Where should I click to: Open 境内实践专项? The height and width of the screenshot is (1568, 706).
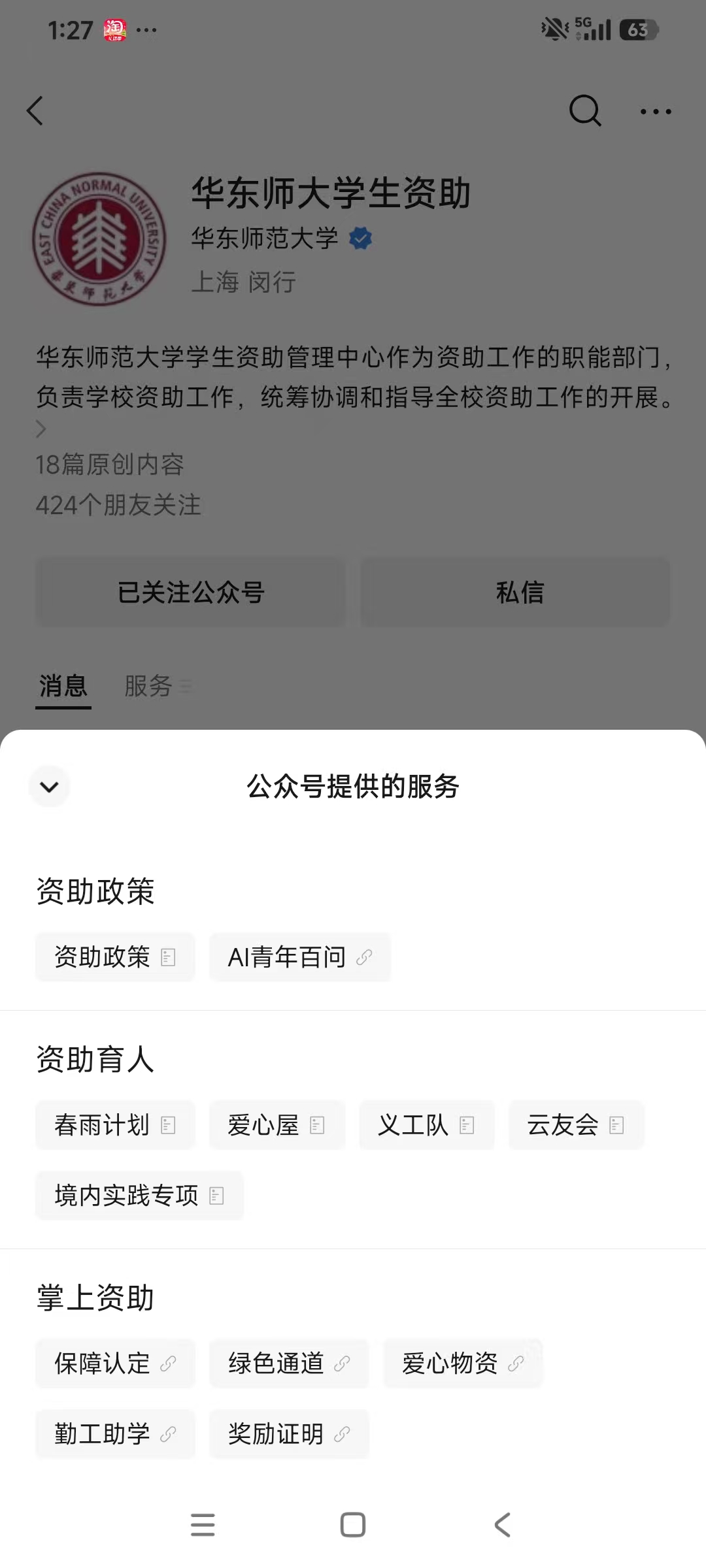[x=139, y=1196]
